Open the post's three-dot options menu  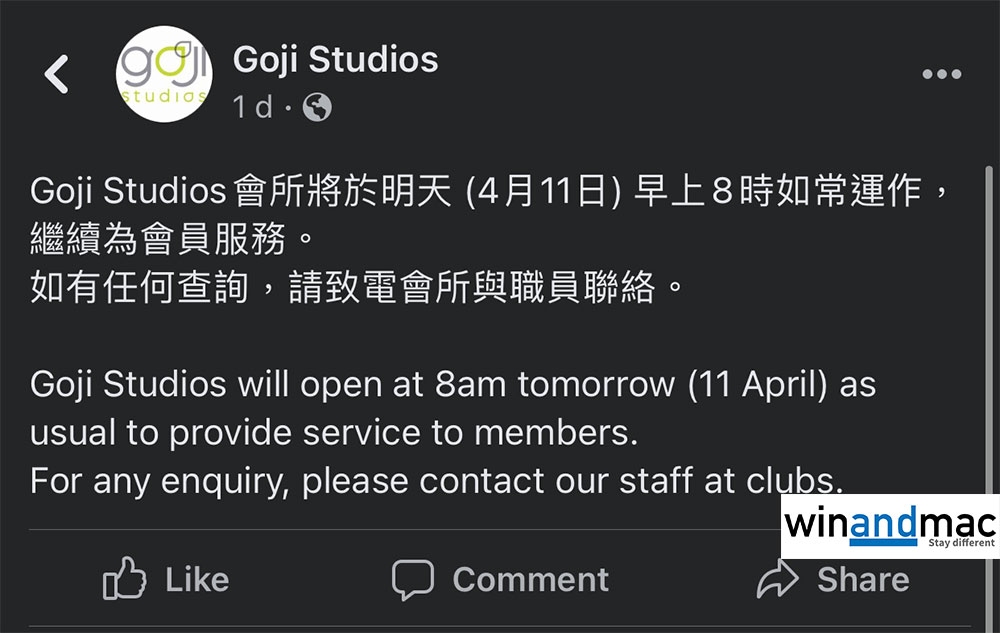941,75
